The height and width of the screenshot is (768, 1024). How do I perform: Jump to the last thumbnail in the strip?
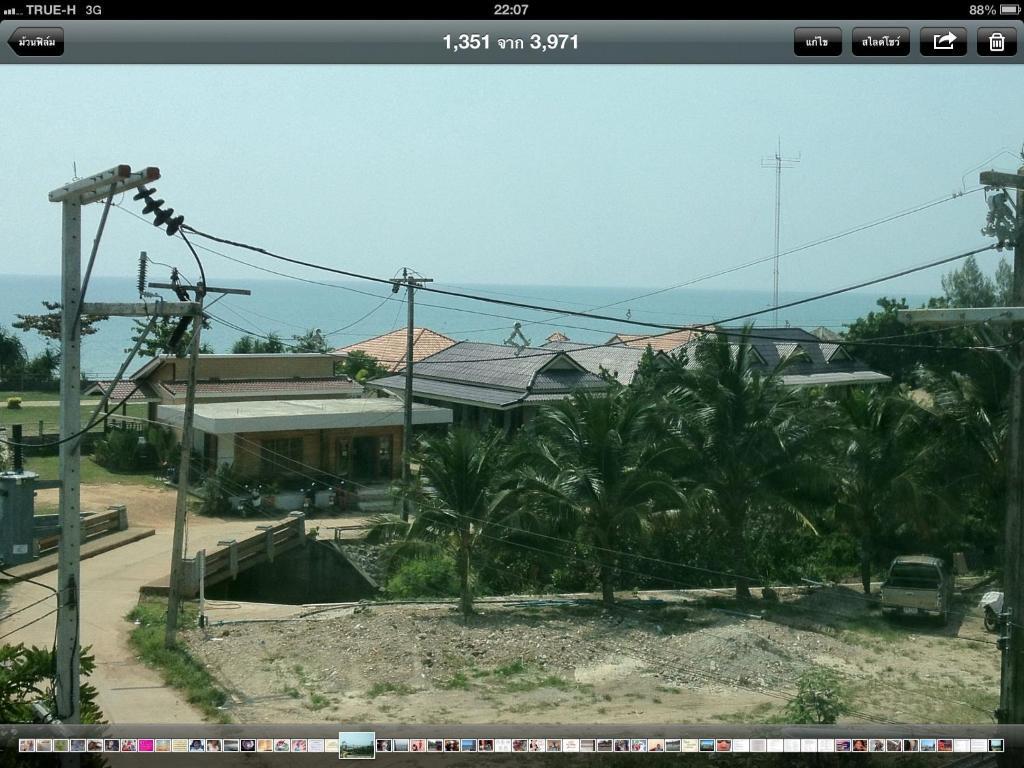point(995,745)
